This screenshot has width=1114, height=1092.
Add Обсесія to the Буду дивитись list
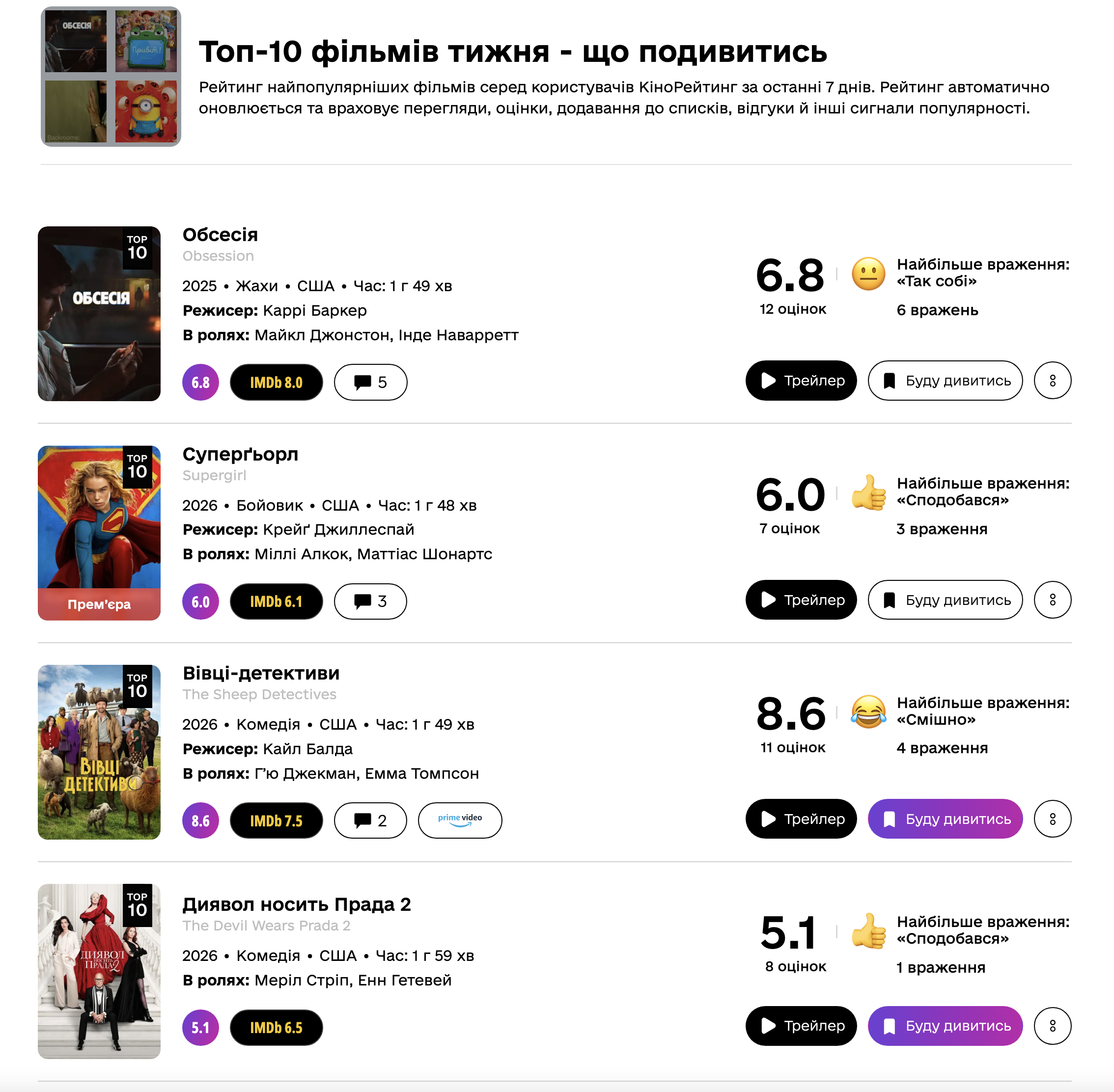pos(945,380)
